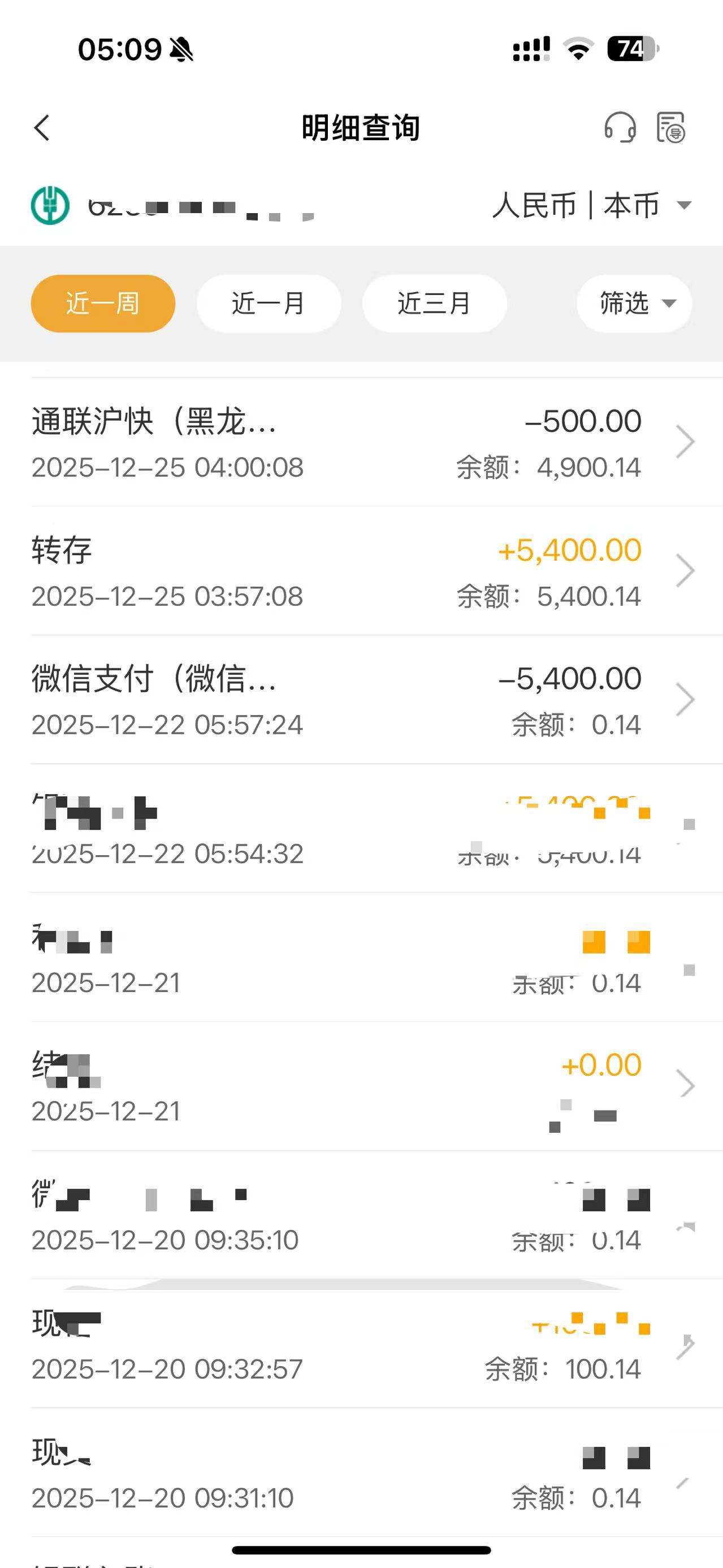The width and height of the screenshot is (723, 1568).
Task: Open the 通联沪快 -500.00 transaction
Action: [x=362, y=443]
